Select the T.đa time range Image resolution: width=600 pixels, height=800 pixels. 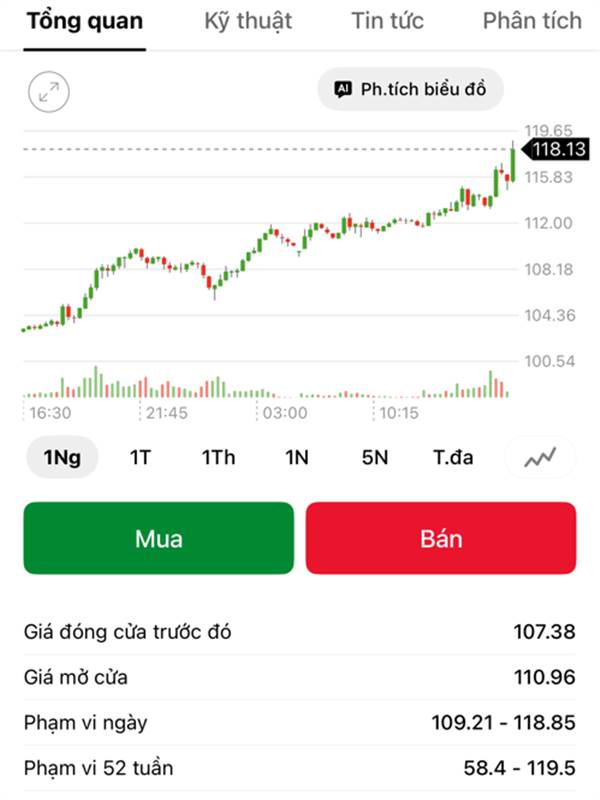453,458
